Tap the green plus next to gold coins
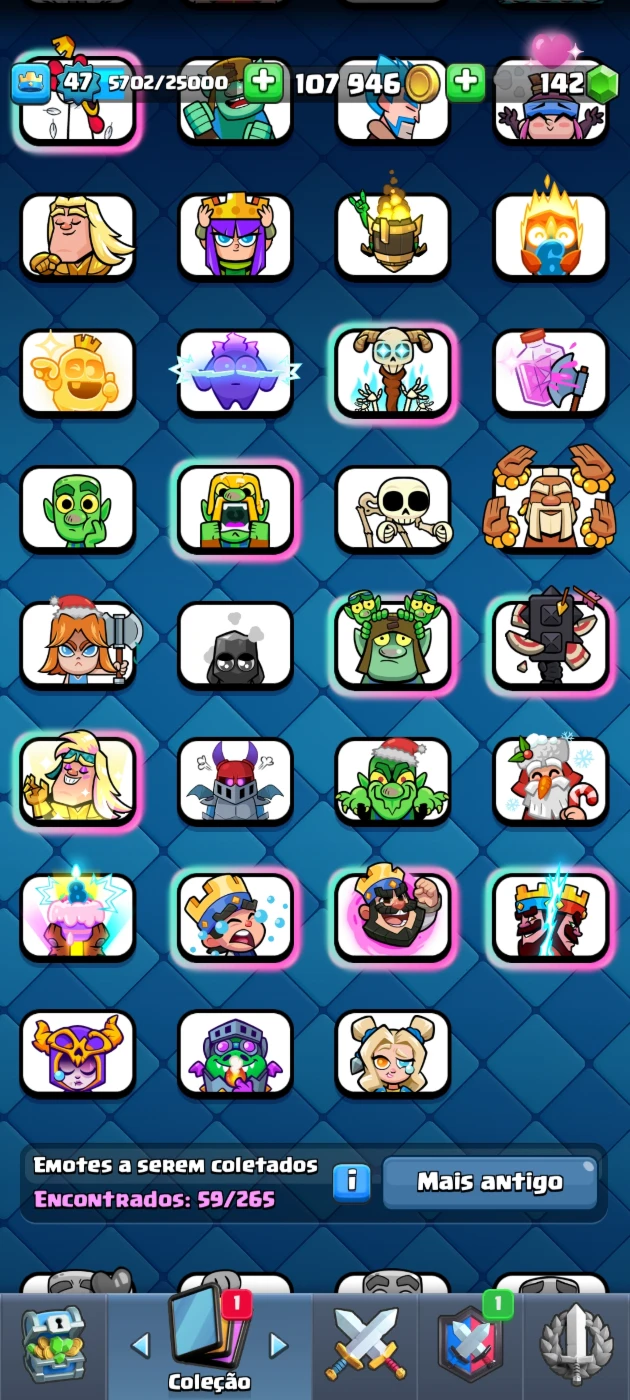630x1400 pixels. [x=465, y=82]
